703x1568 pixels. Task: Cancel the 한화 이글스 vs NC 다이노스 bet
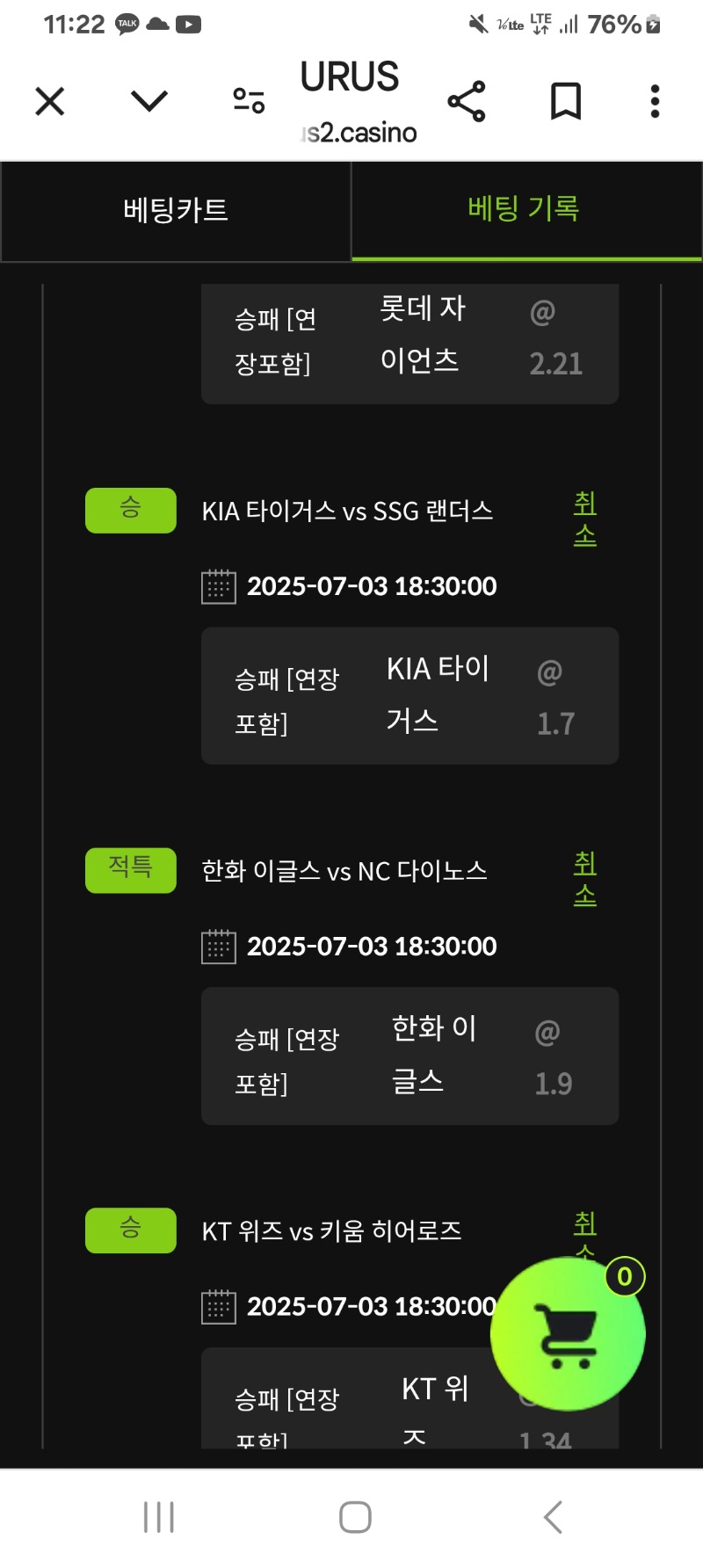point(585,879)
